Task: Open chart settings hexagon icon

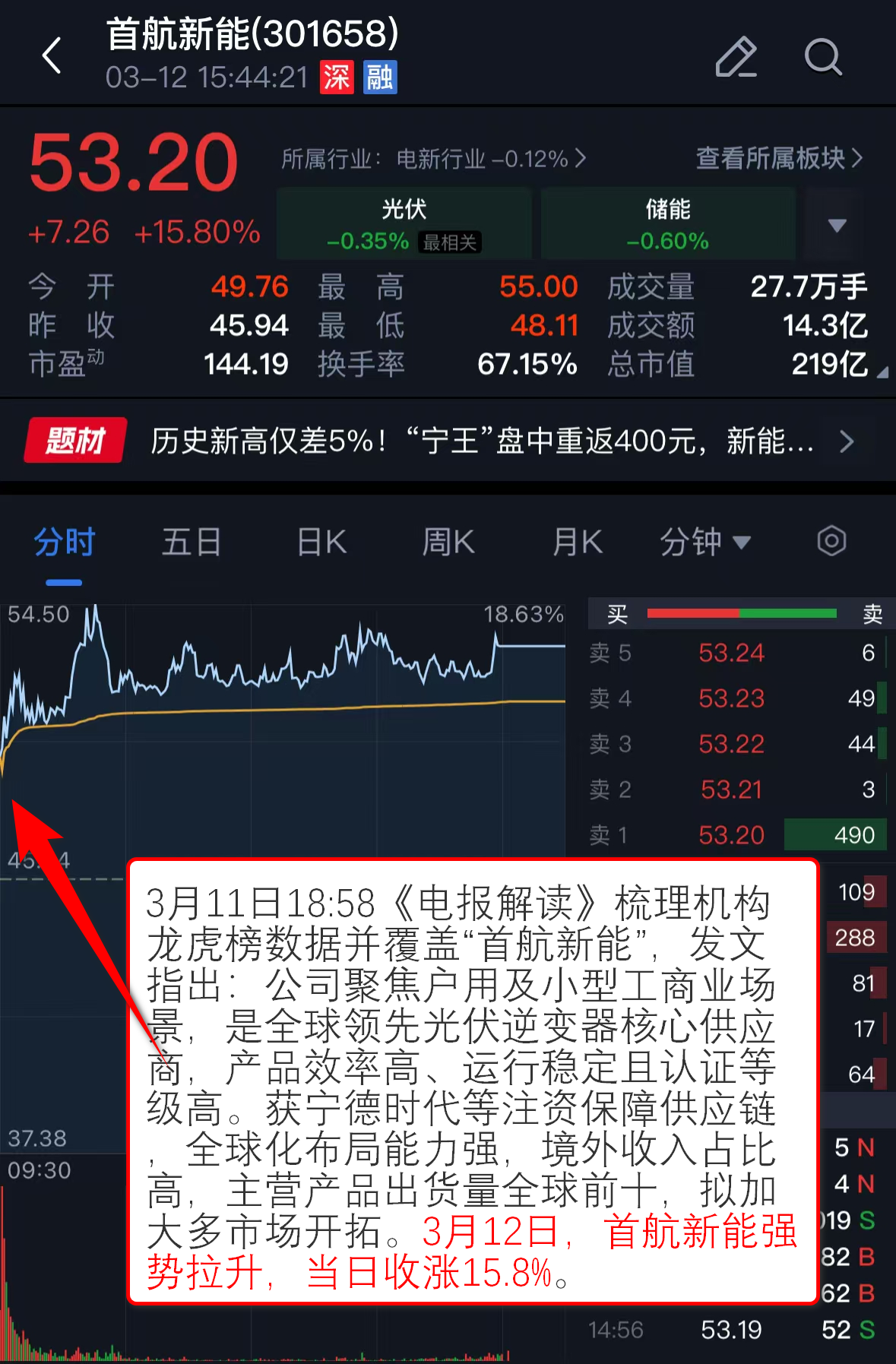Action: click(x=831, y=542)
